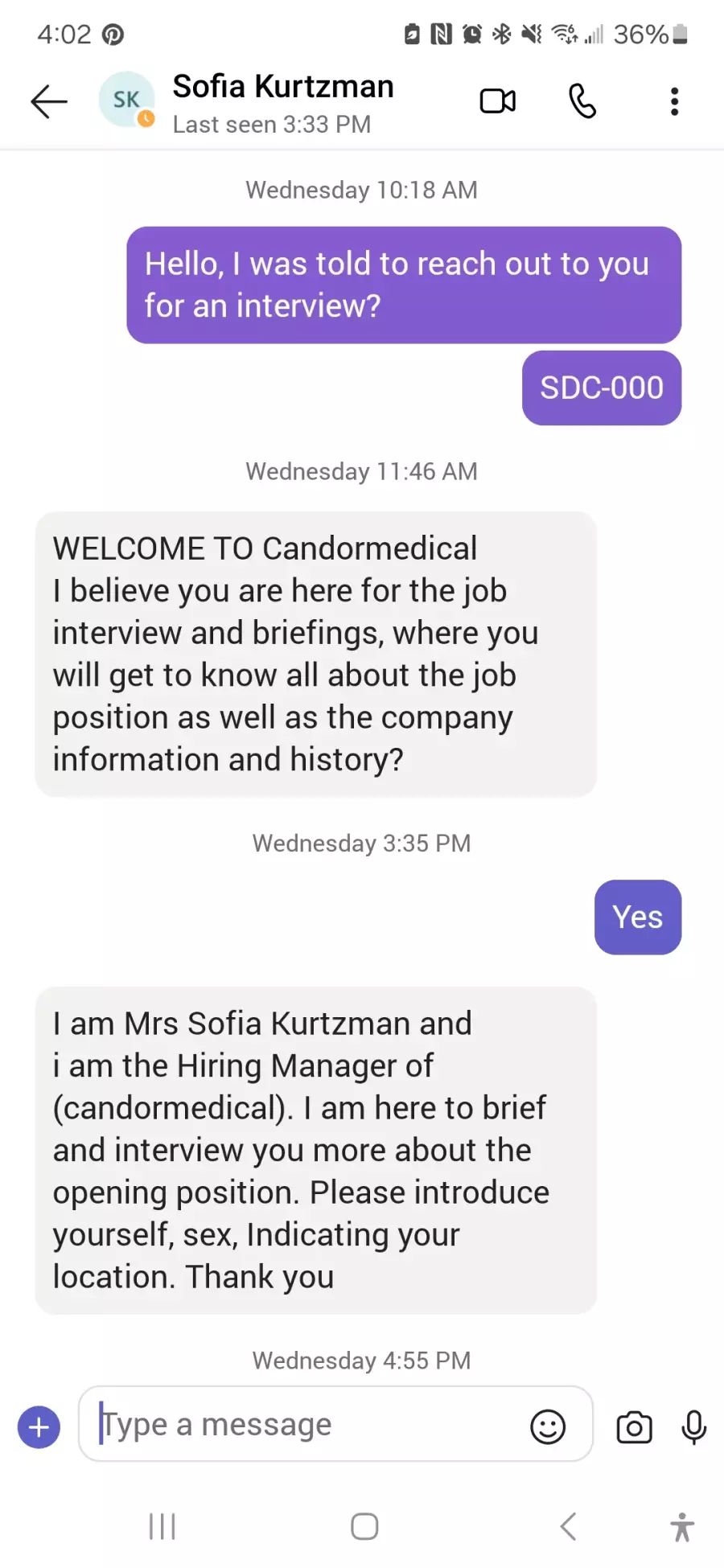Image resolution: width=724 pixels, height=1568 pixels.
Task: Start a video call with Sofia Kurtzman
Action: tap(498, 101)
